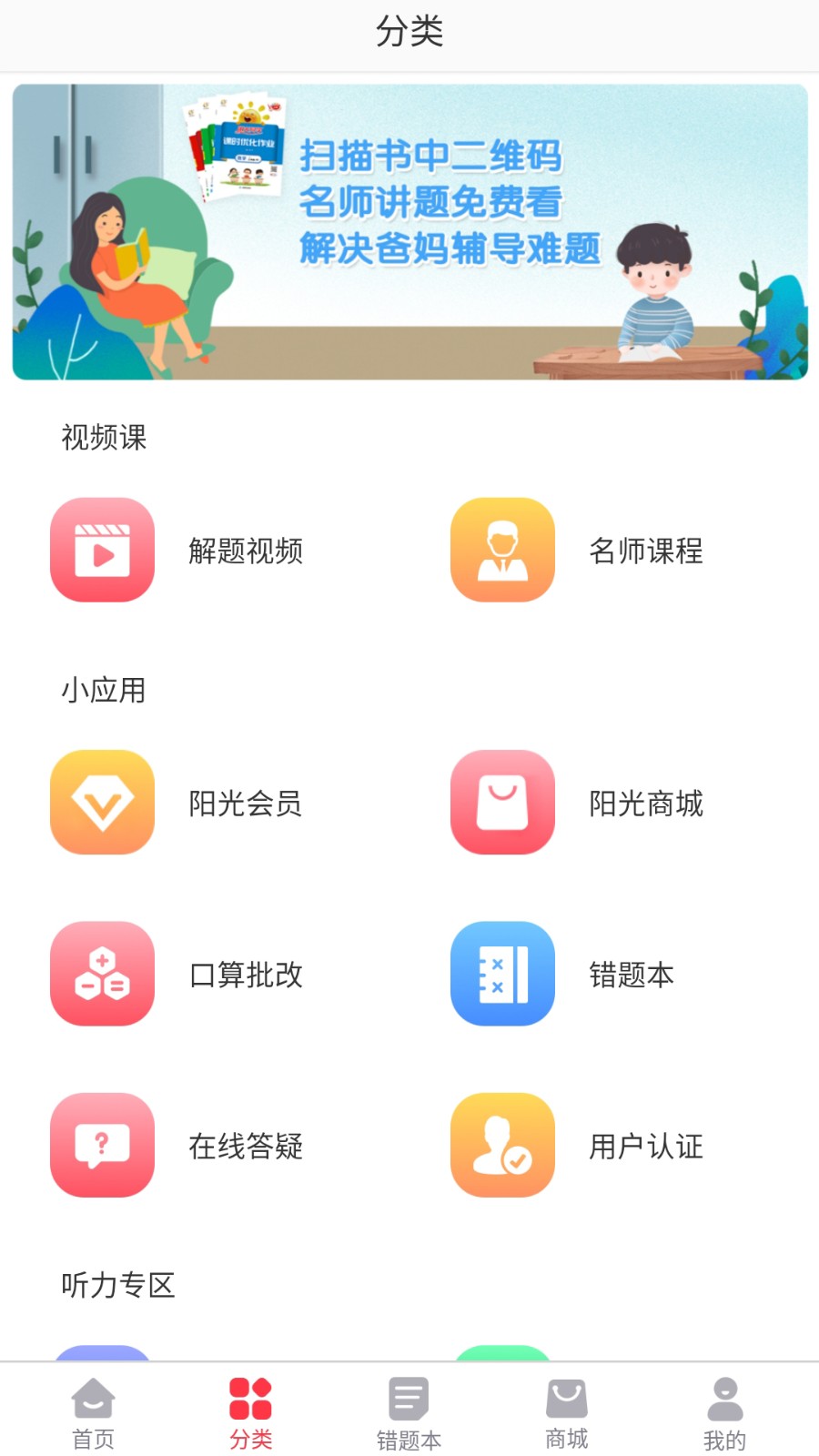
Task: Open the 商城 mall tab
Action: pos(567,1409)
